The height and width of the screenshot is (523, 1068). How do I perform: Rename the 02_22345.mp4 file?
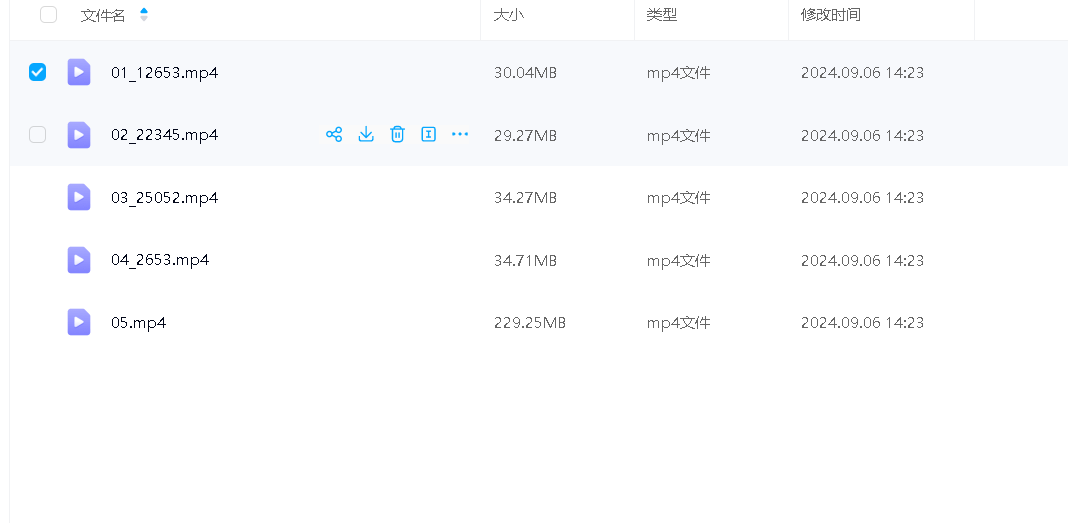(428, 134)
